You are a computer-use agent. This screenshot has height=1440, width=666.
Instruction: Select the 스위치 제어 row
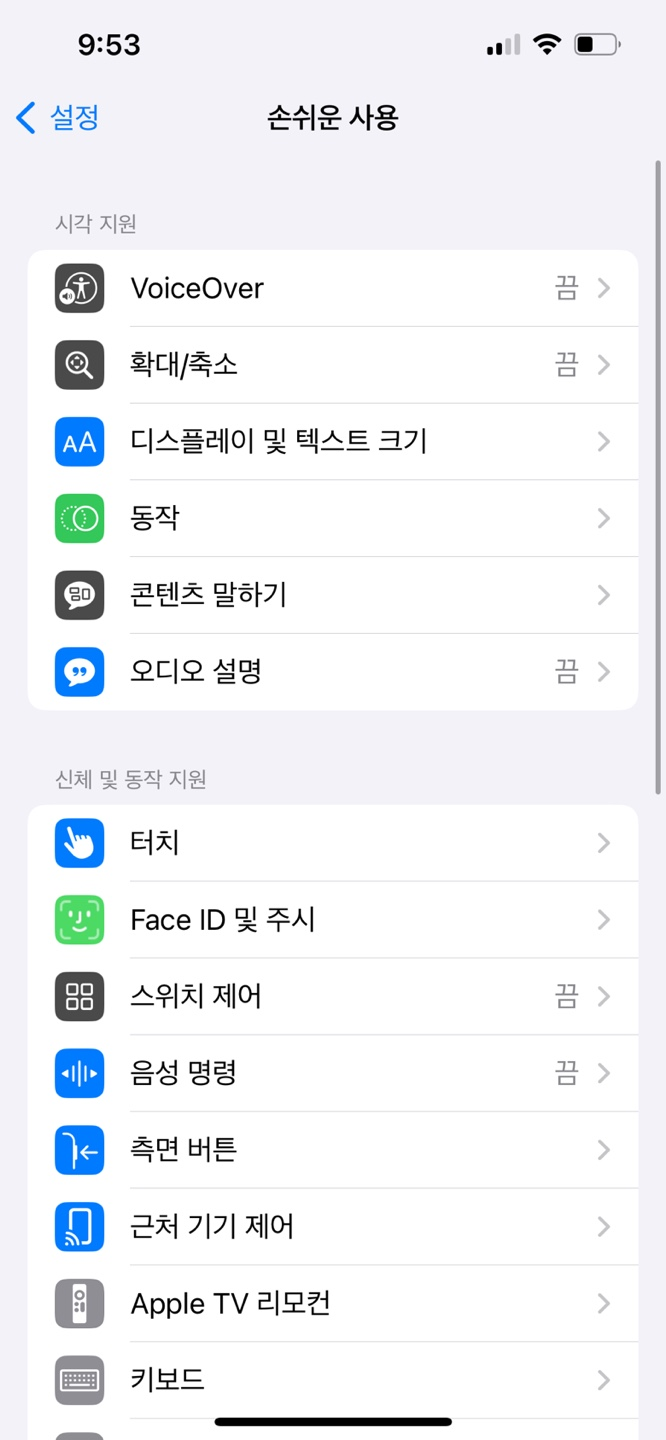click(332, 997)
